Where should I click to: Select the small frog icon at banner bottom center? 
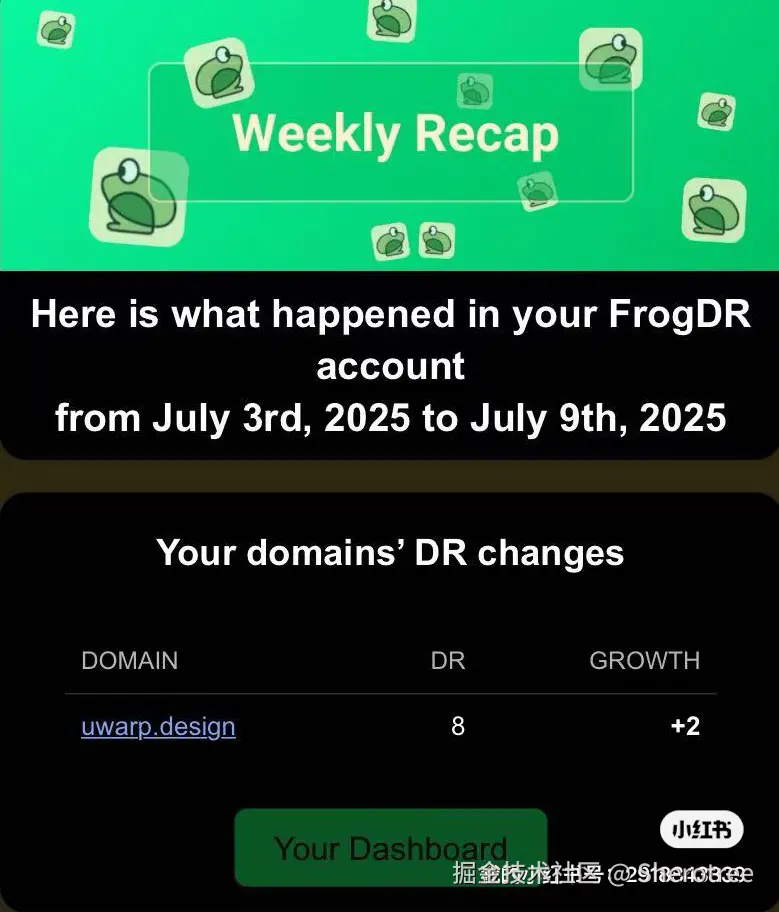(392, 240)
